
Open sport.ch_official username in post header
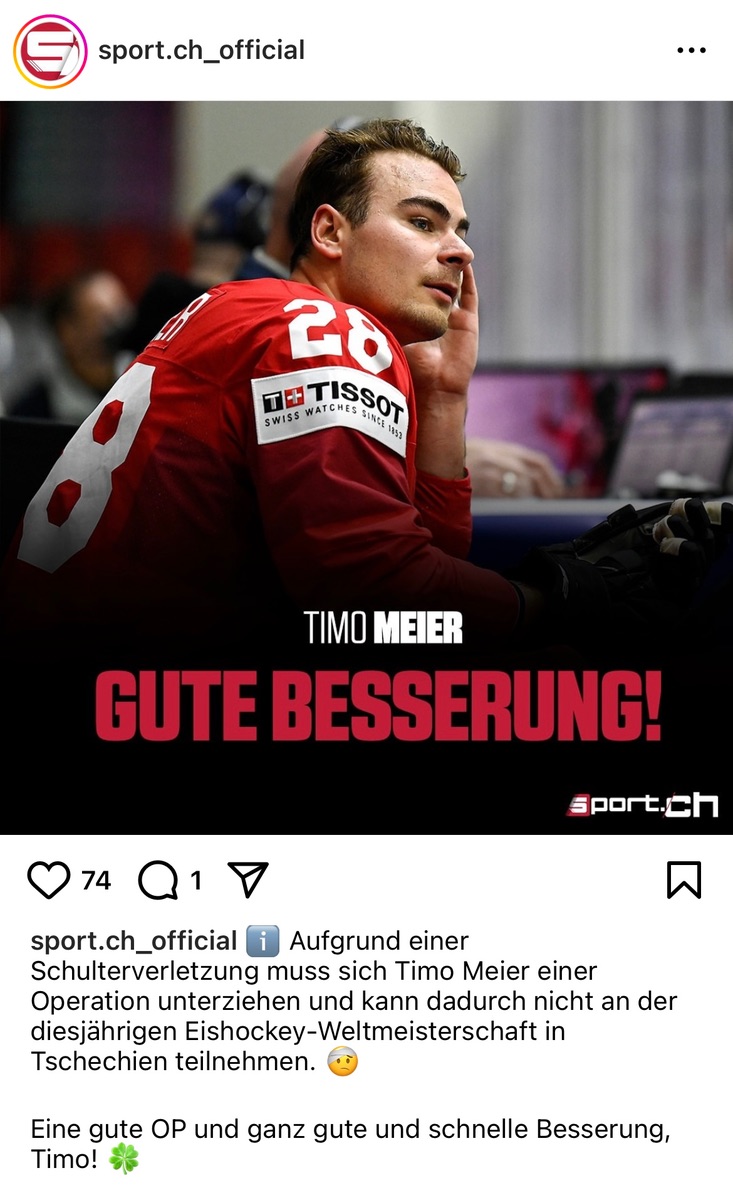[x=201, y=50]
